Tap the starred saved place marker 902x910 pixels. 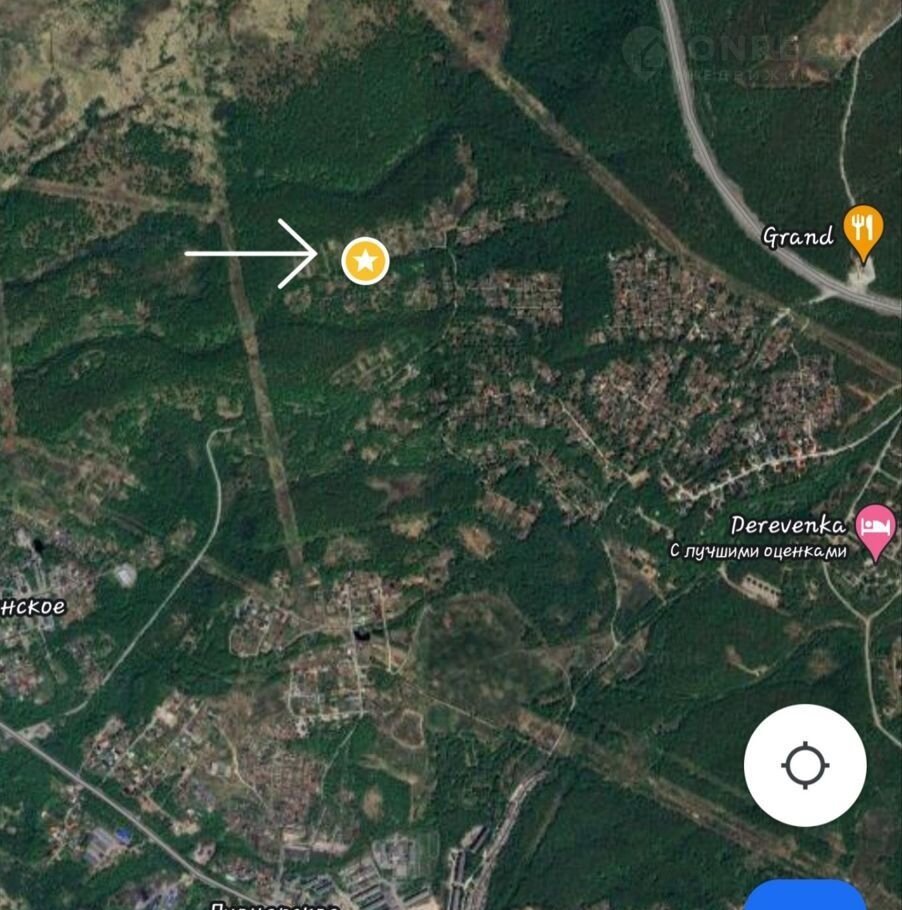(365, 262)
